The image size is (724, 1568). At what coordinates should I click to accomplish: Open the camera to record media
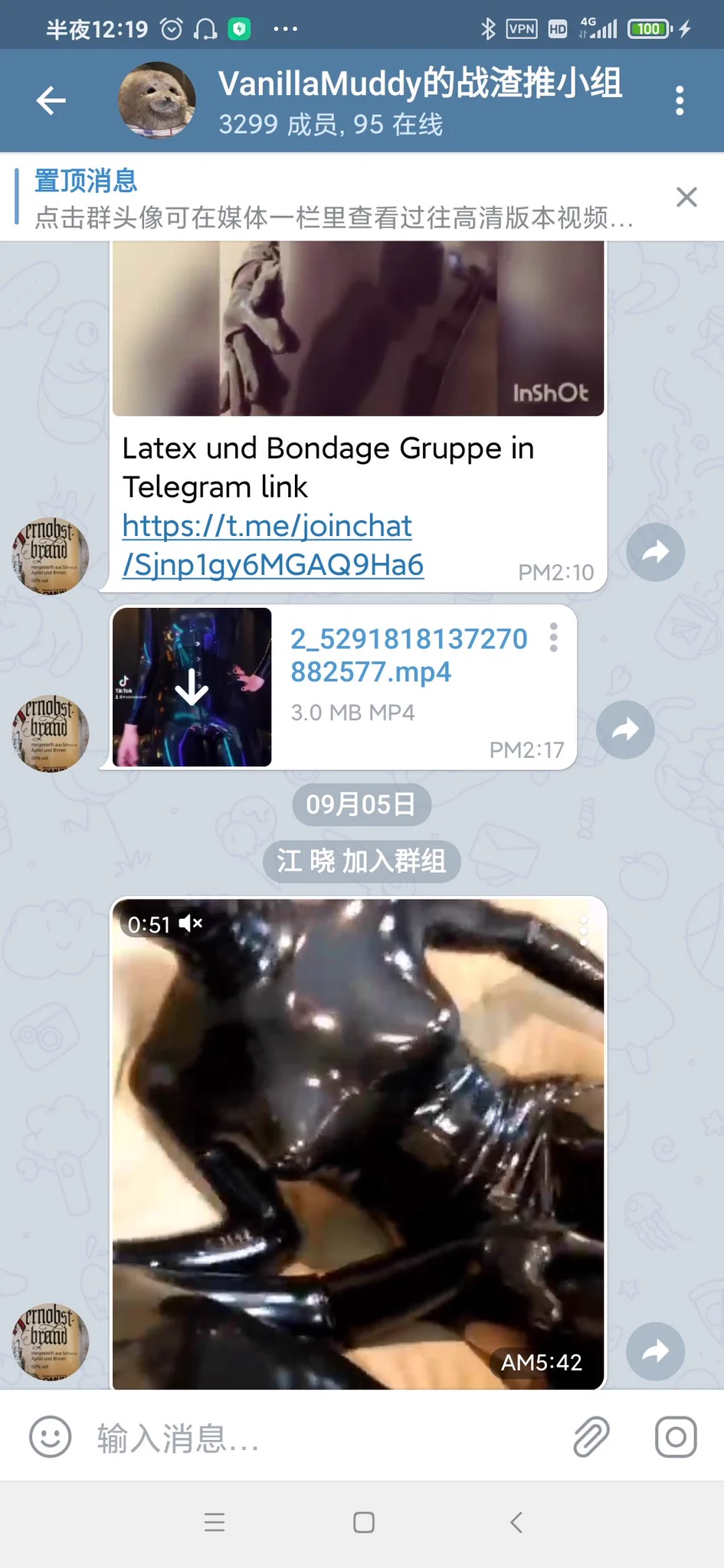676,1437
